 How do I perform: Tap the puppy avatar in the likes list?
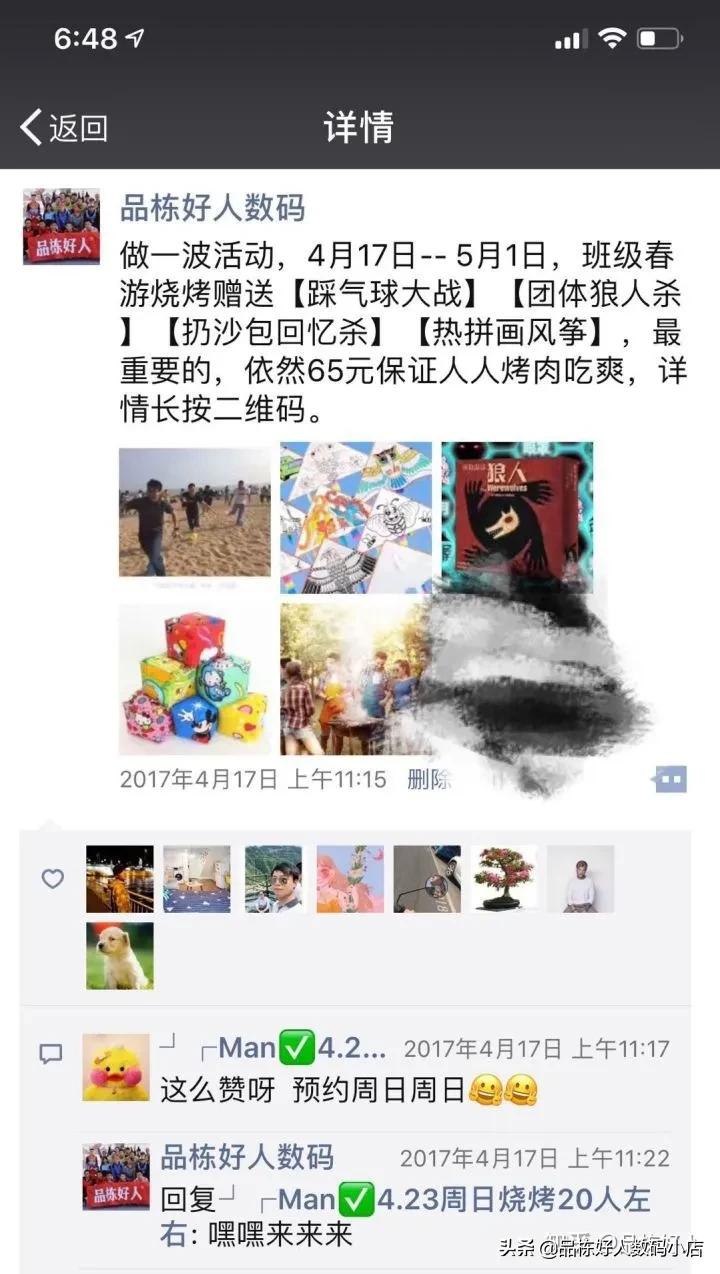118,955
